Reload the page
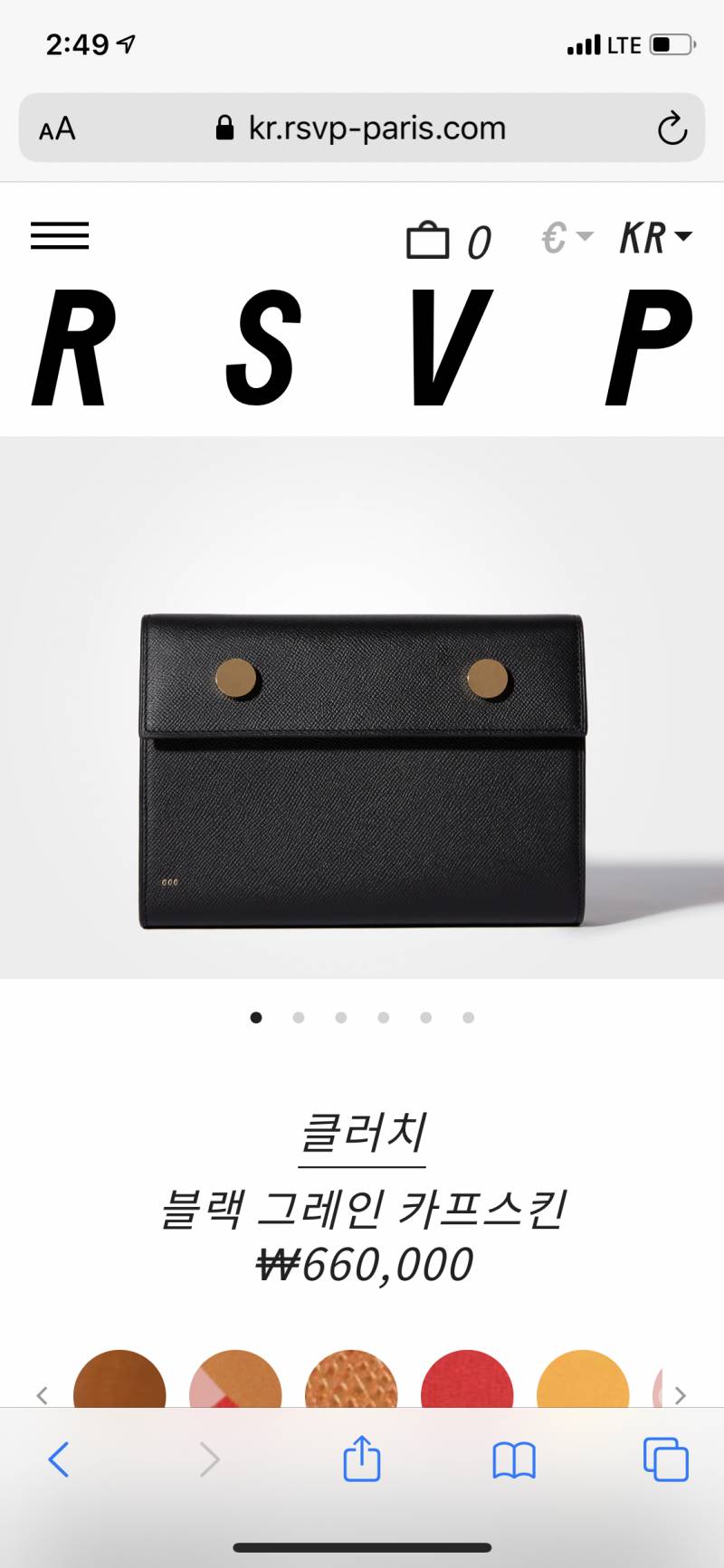 672,128
